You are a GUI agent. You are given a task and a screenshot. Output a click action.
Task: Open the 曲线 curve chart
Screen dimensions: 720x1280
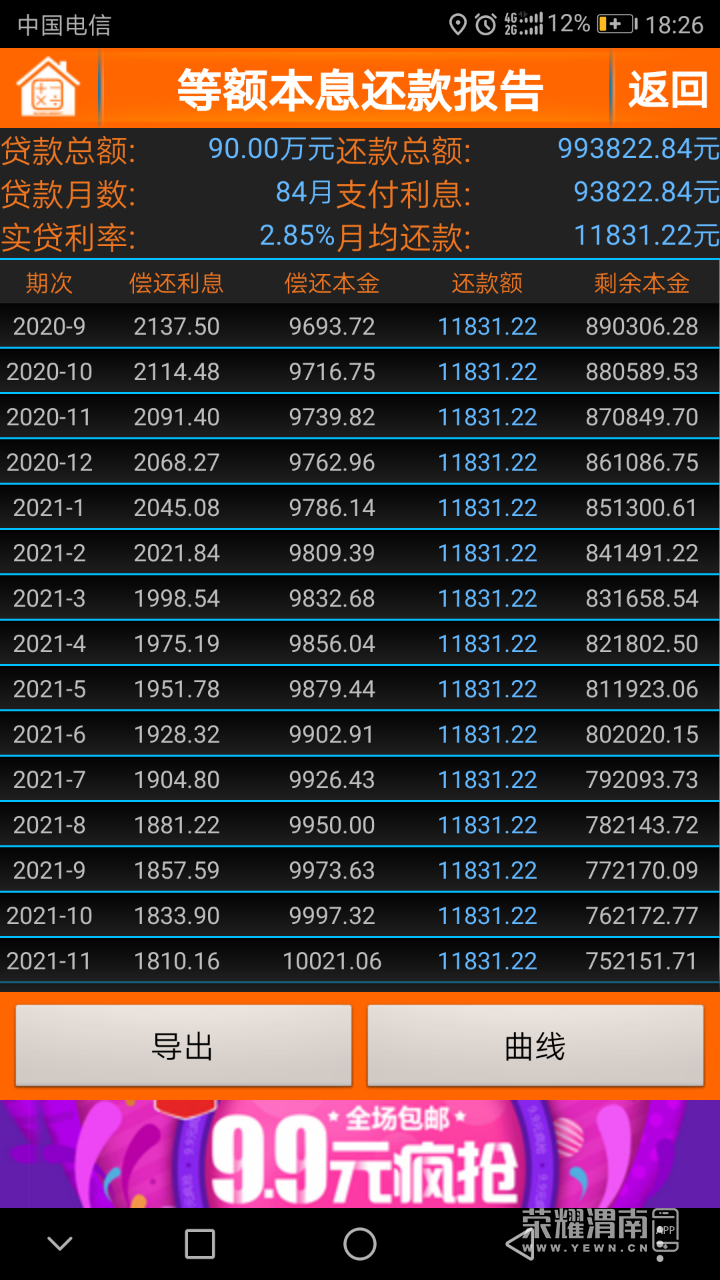coord(535,1046)
